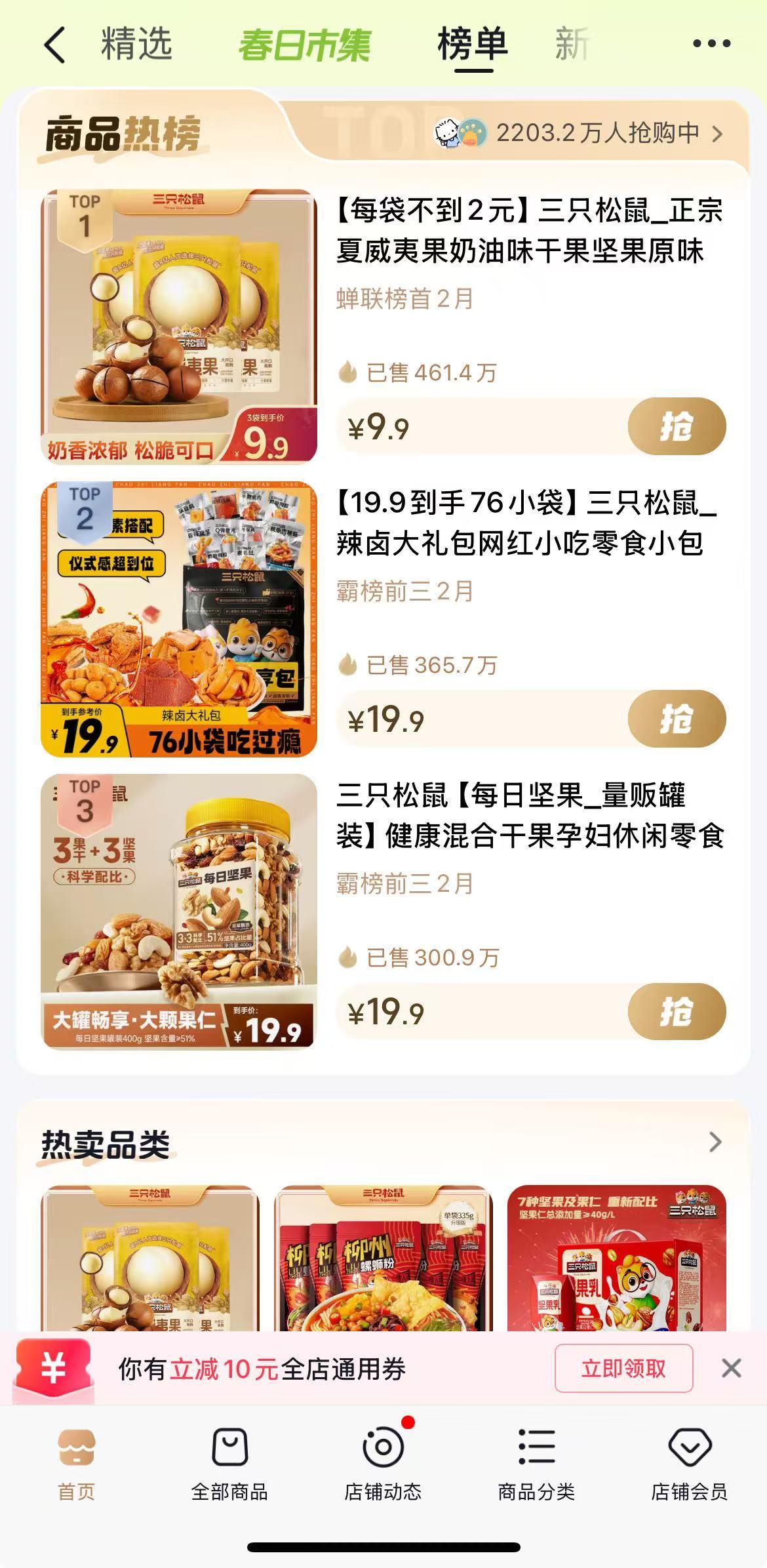Open the 坚果乳 gift box category tile
Viewport: 767px width, 1568px height.
pyautogui.click(x=616, y=1259)
